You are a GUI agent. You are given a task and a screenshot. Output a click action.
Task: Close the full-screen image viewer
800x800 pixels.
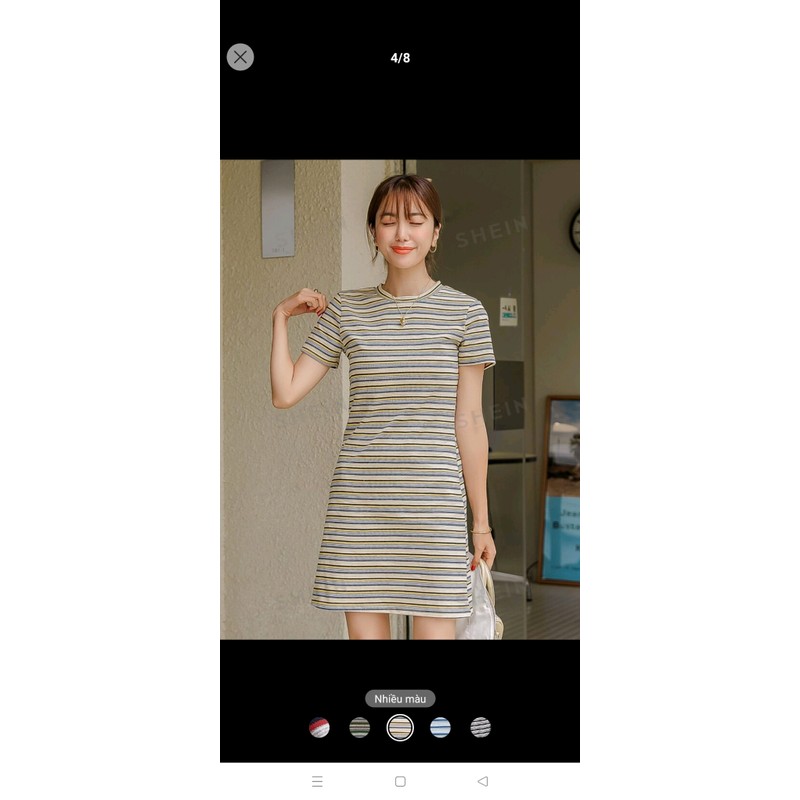tap(240, 57)
